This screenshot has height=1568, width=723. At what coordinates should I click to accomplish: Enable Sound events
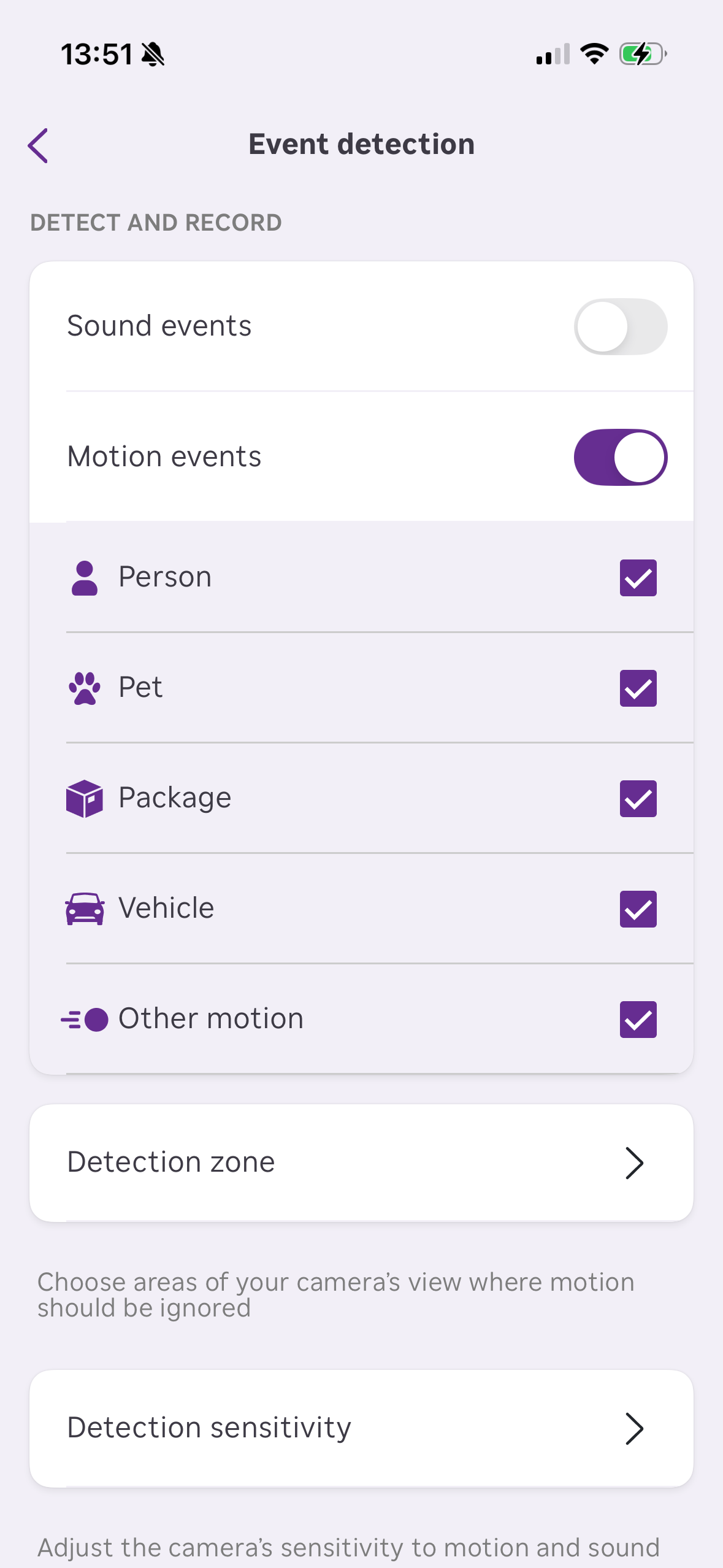[x=619, y=326]
